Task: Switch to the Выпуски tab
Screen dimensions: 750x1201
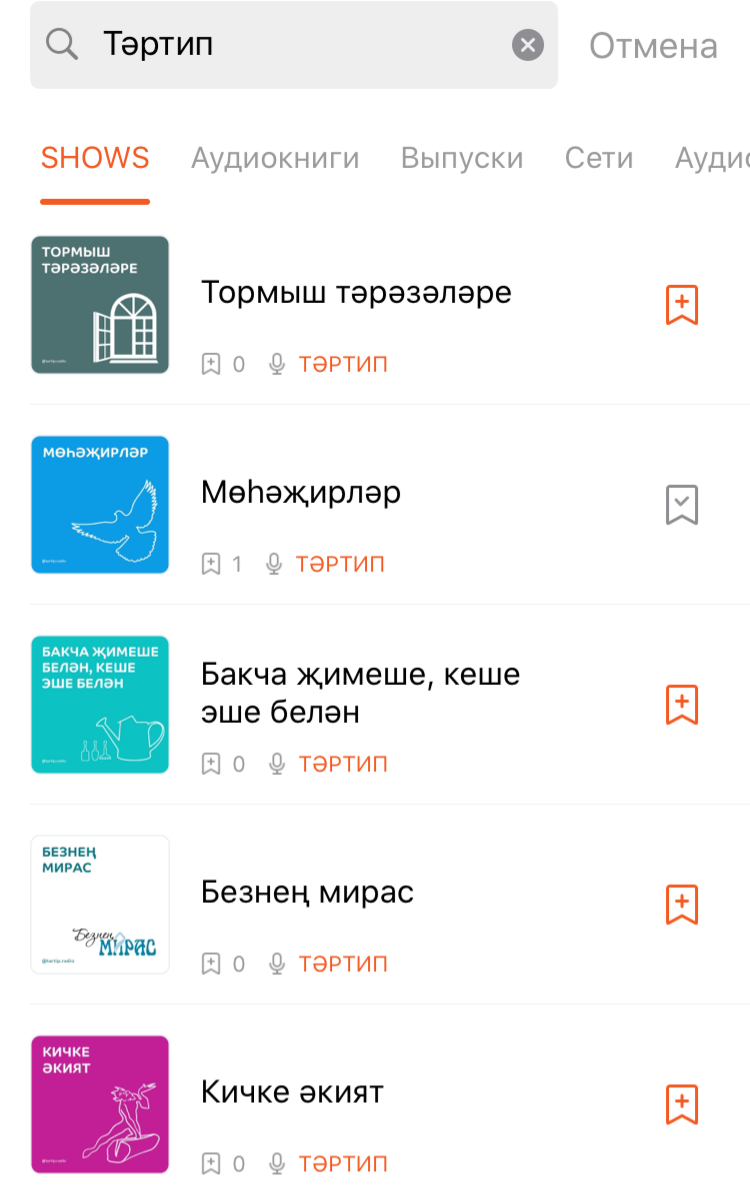Action: 462,158
